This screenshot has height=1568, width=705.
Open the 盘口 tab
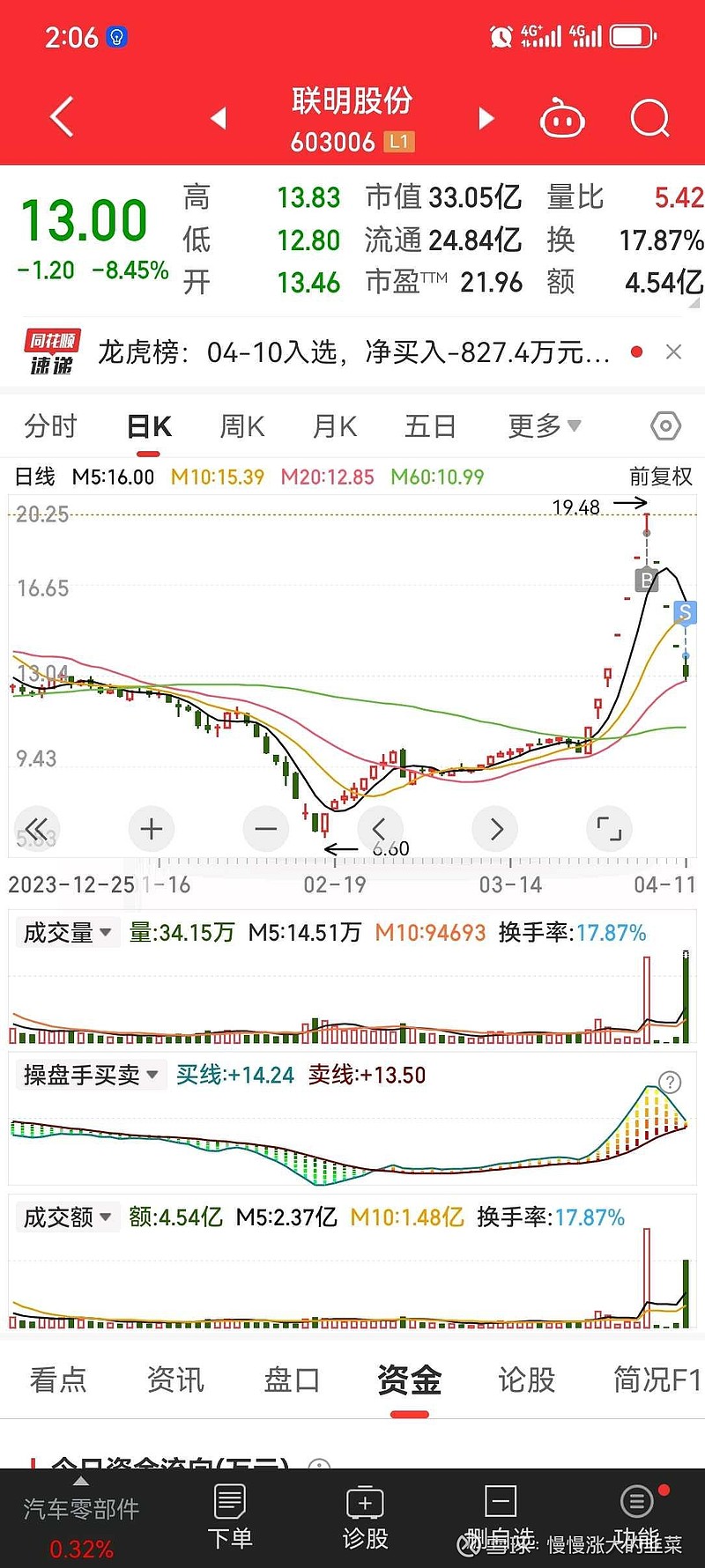tap(292, 1379)
